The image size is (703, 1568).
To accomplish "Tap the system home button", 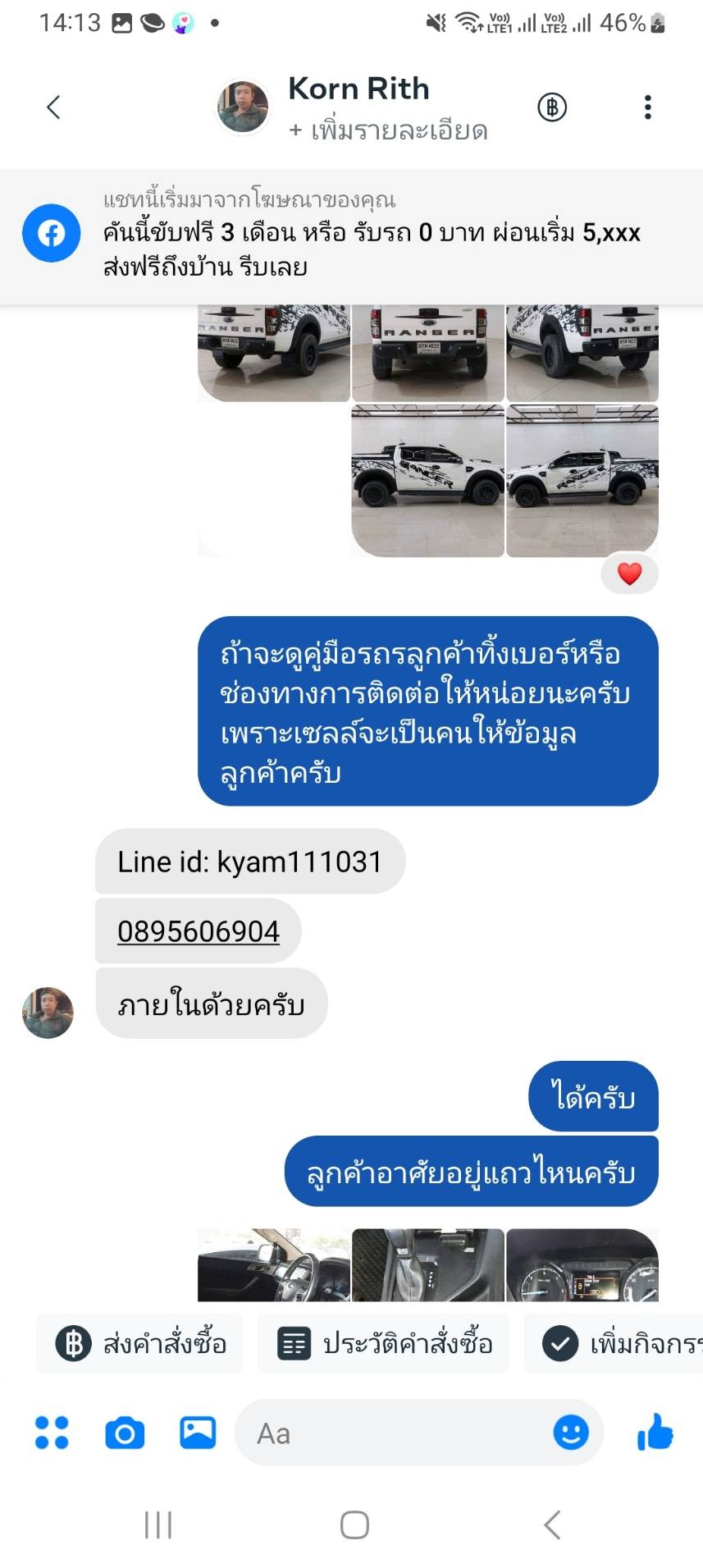I will [x=354, y=1525].
